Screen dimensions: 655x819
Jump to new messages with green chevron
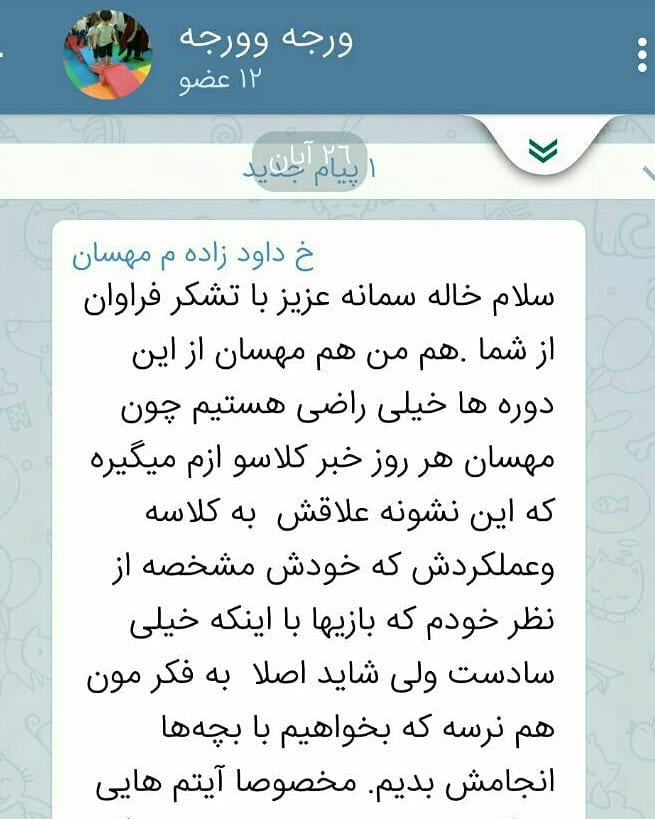point(543,150)
